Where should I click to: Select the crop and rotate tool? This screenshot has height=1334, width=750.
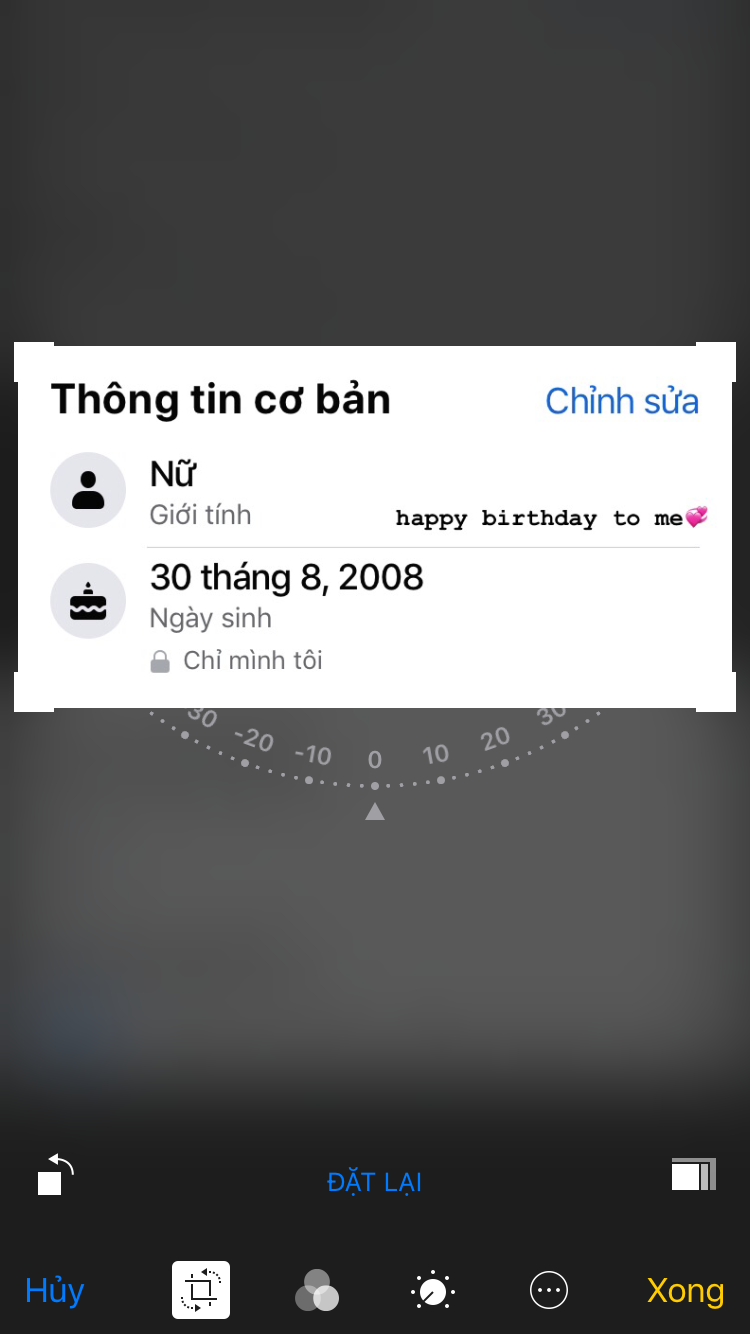[201, 1290]
